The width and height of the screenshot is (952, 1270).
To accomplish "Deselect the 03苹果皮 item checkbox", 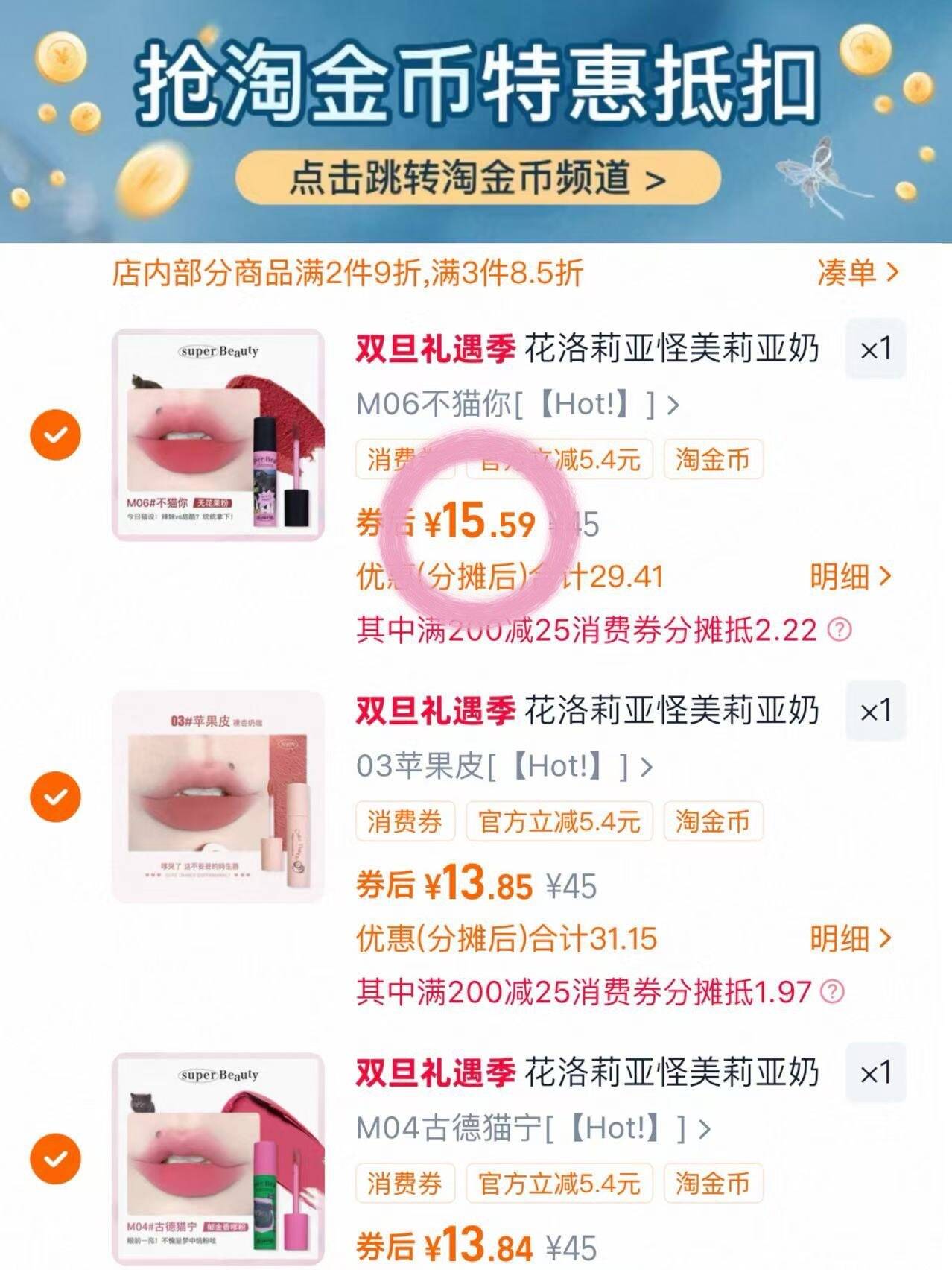I will pos(55,797).
